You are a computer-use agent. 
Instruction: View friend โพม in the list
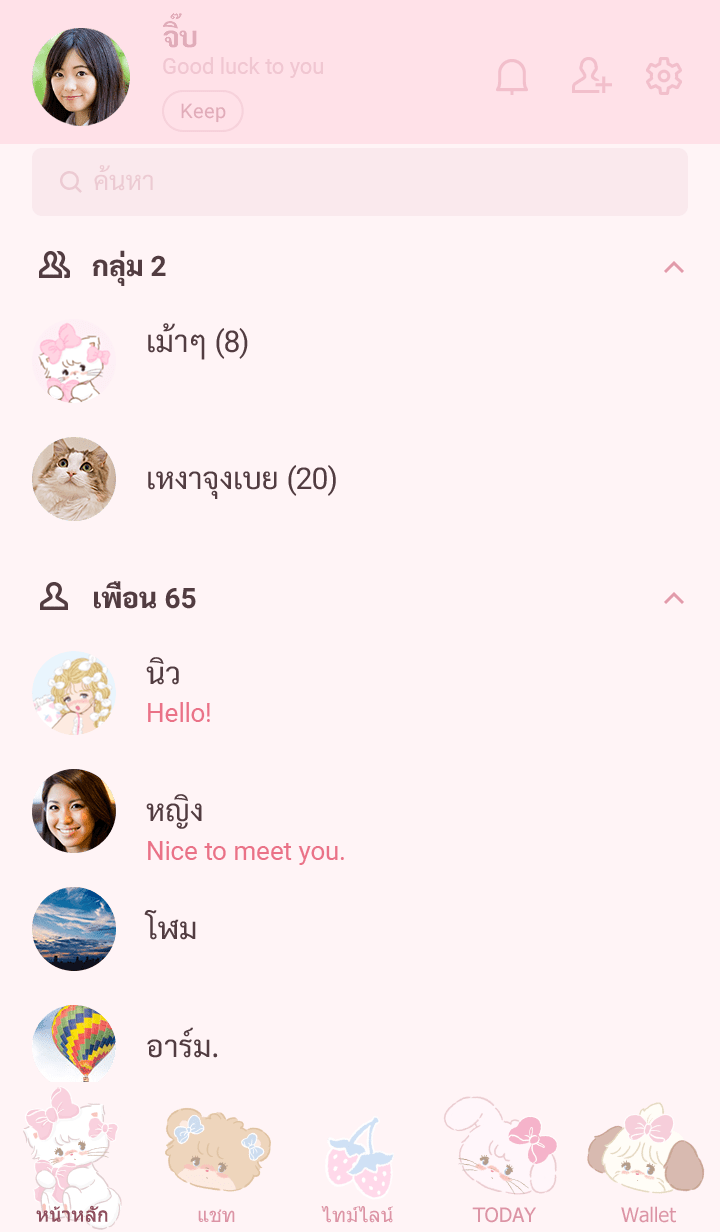pos(171,929)
